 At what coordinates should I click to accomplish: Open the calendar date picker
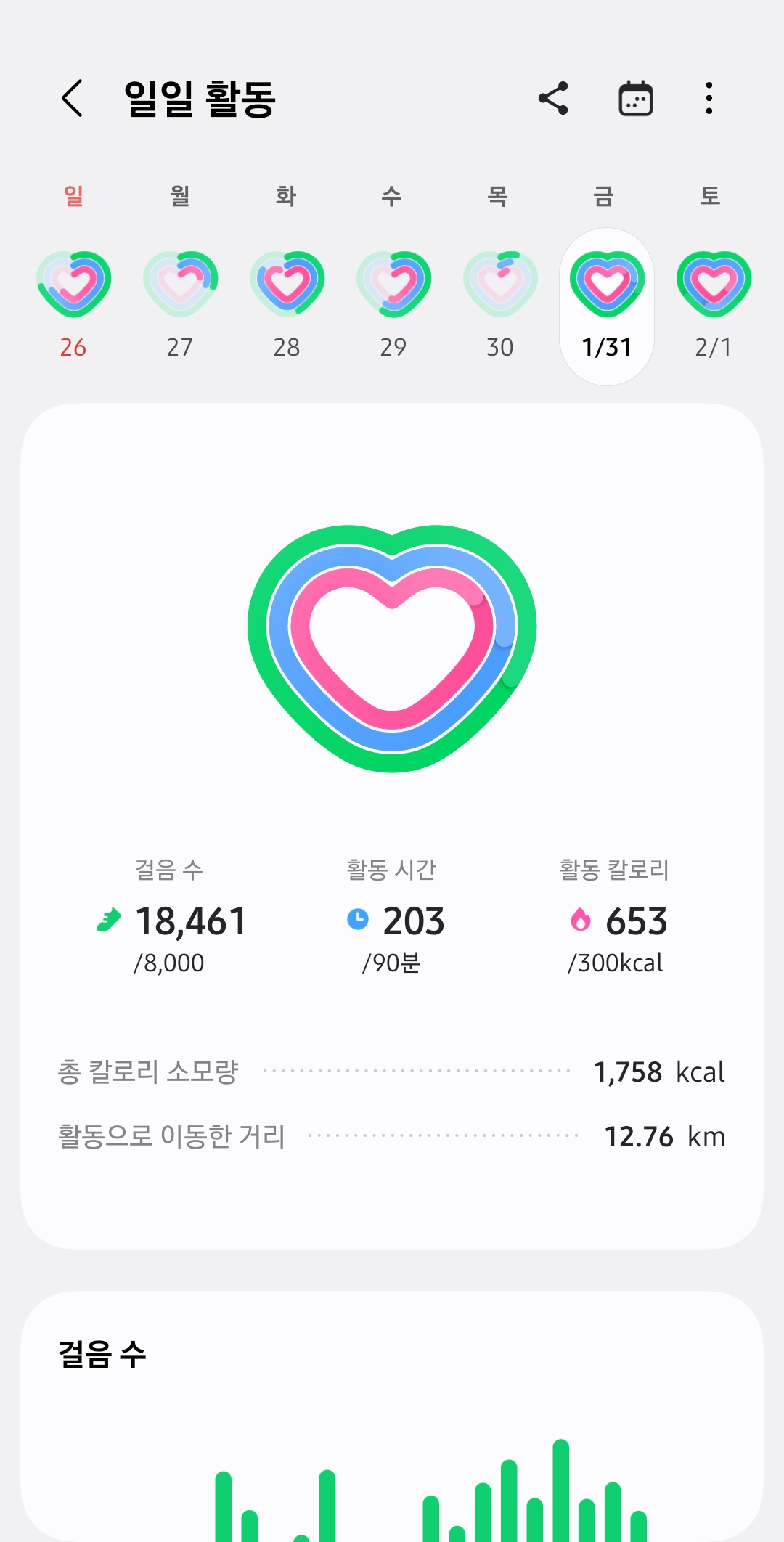coord(635,98)
